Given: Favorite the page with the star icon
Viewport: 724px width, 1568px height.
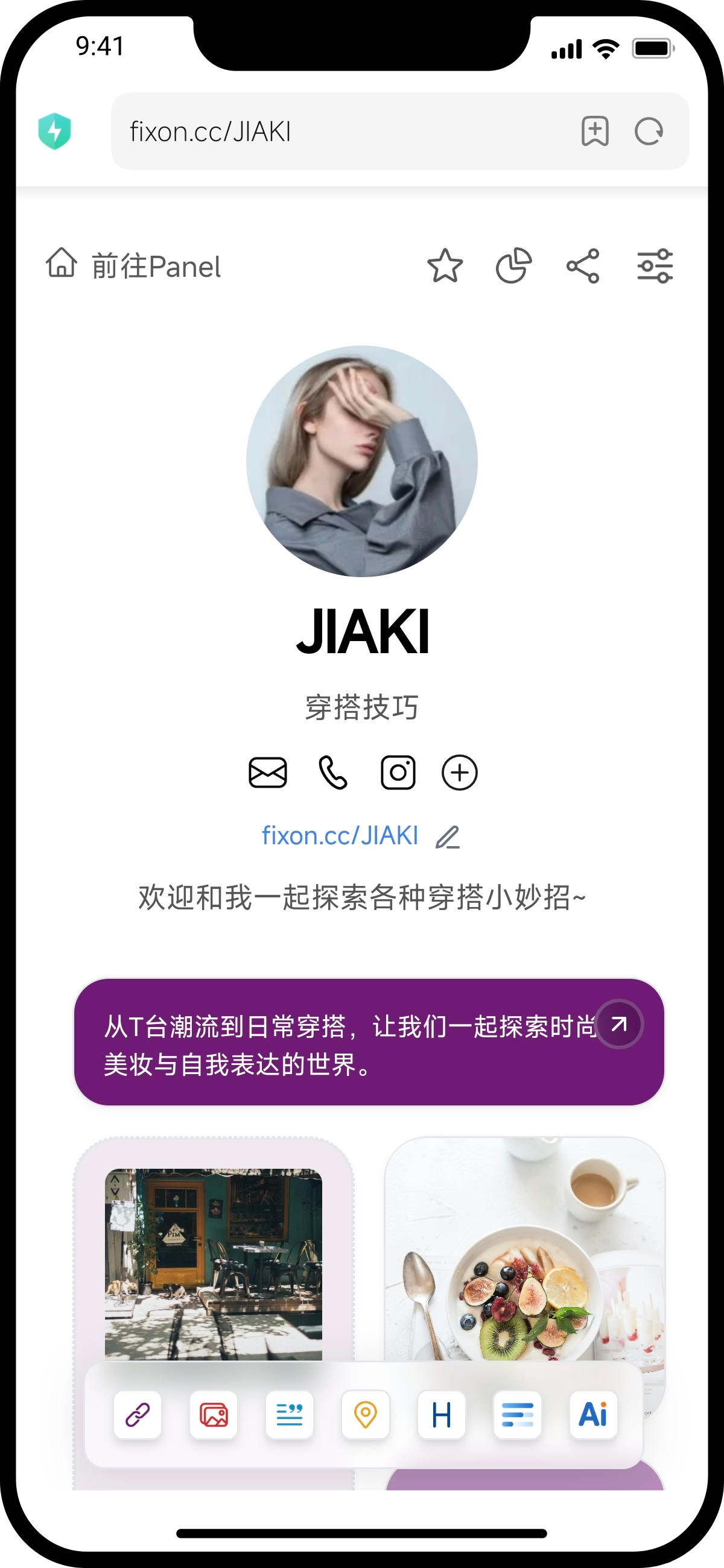Looking at the screenshot, I should [445, 266].
